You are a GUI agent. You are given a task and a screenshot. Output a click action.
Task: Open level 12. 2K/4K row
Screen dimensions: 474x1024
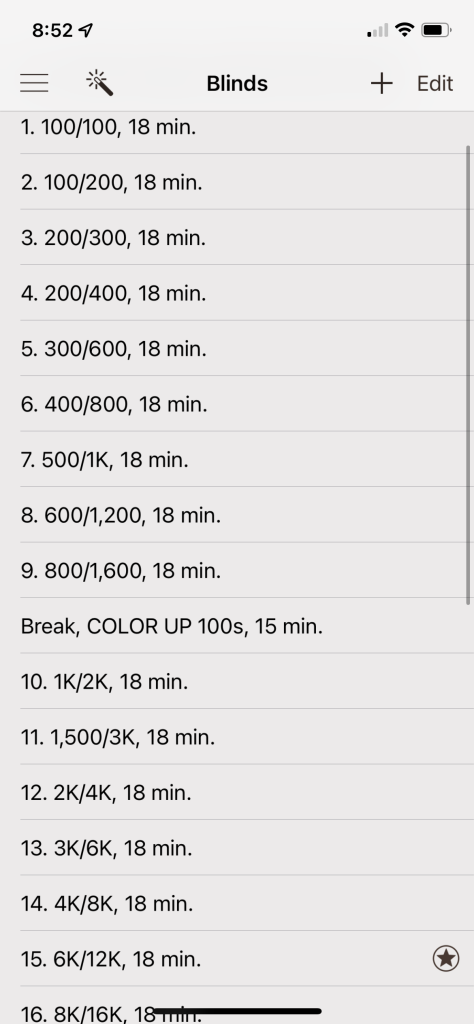click(237, 793)
